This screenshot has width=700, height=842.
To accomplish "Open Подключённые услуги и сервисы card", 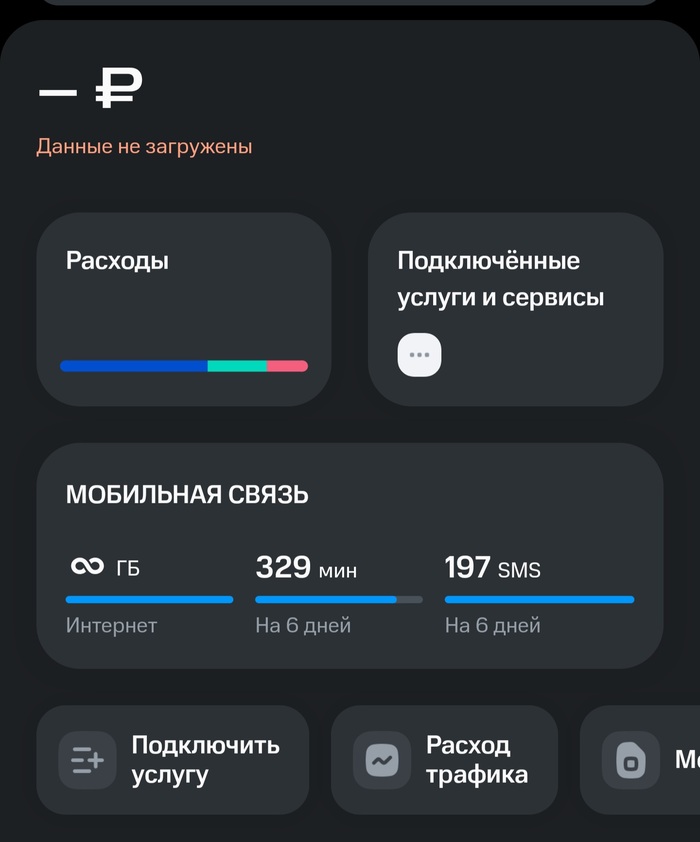I will click(x=515, y=309).
